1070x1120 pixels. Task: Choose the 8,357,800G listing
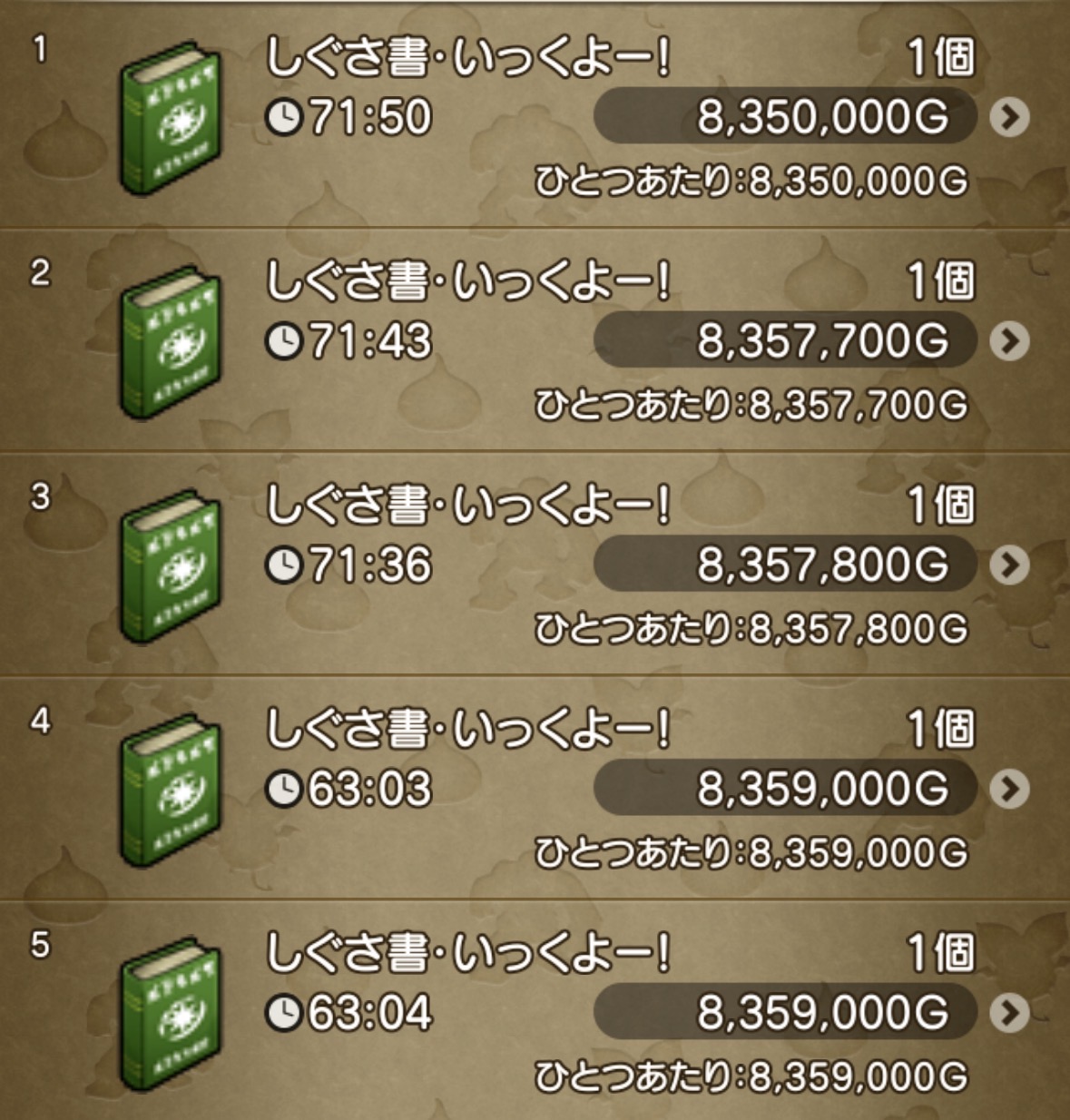(1009, 565)
